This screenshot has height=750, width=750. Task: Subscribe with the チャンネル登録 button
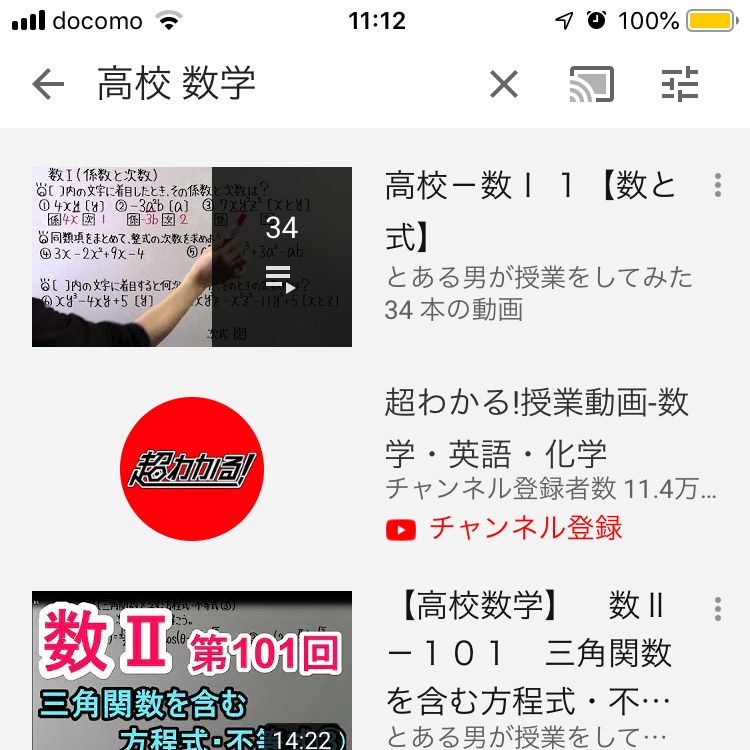tap(505, 528)
